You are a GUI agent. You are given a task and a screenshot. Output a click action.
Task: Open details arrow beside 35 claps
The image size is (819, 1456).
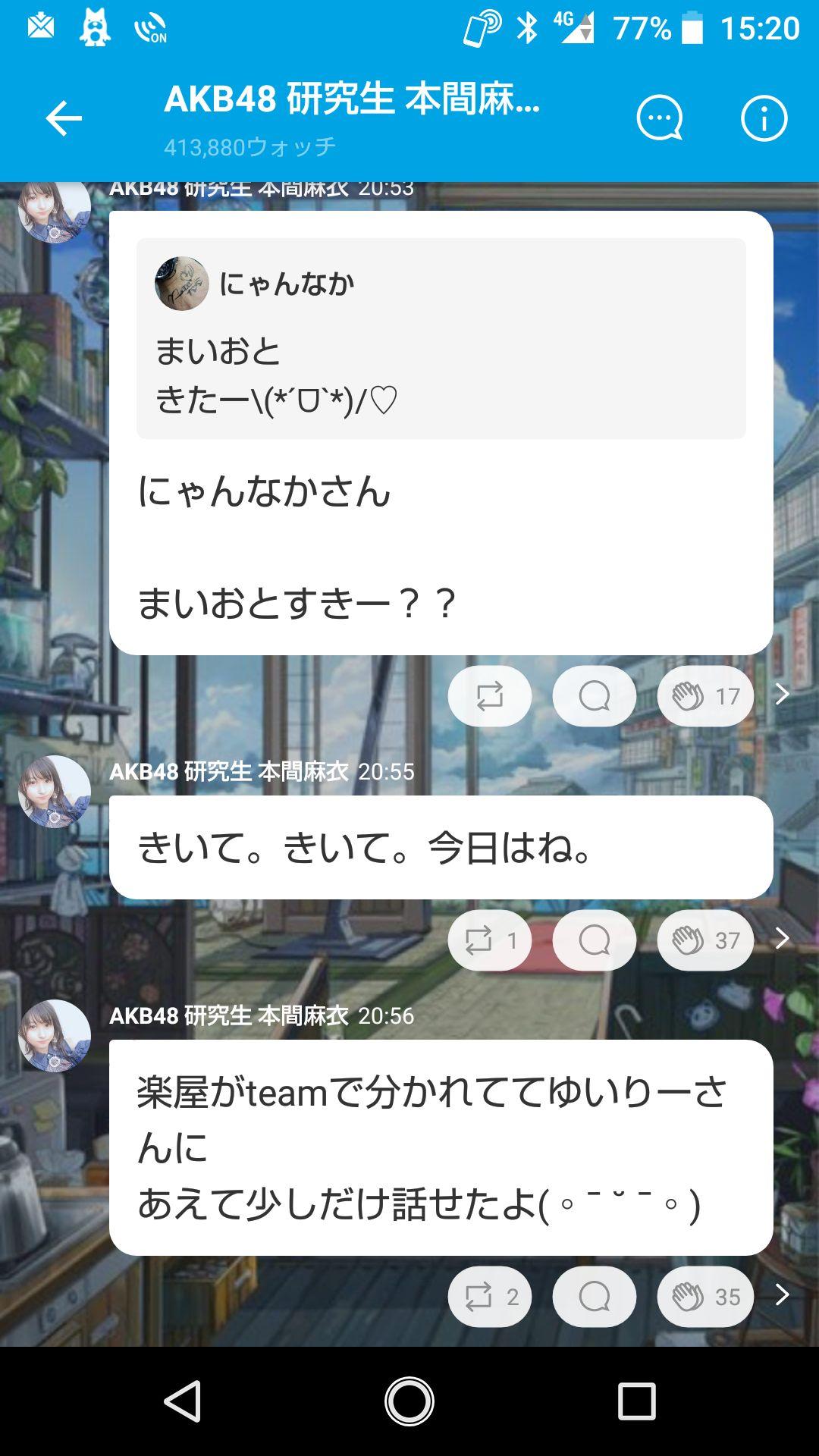(x=783, y=1294)
